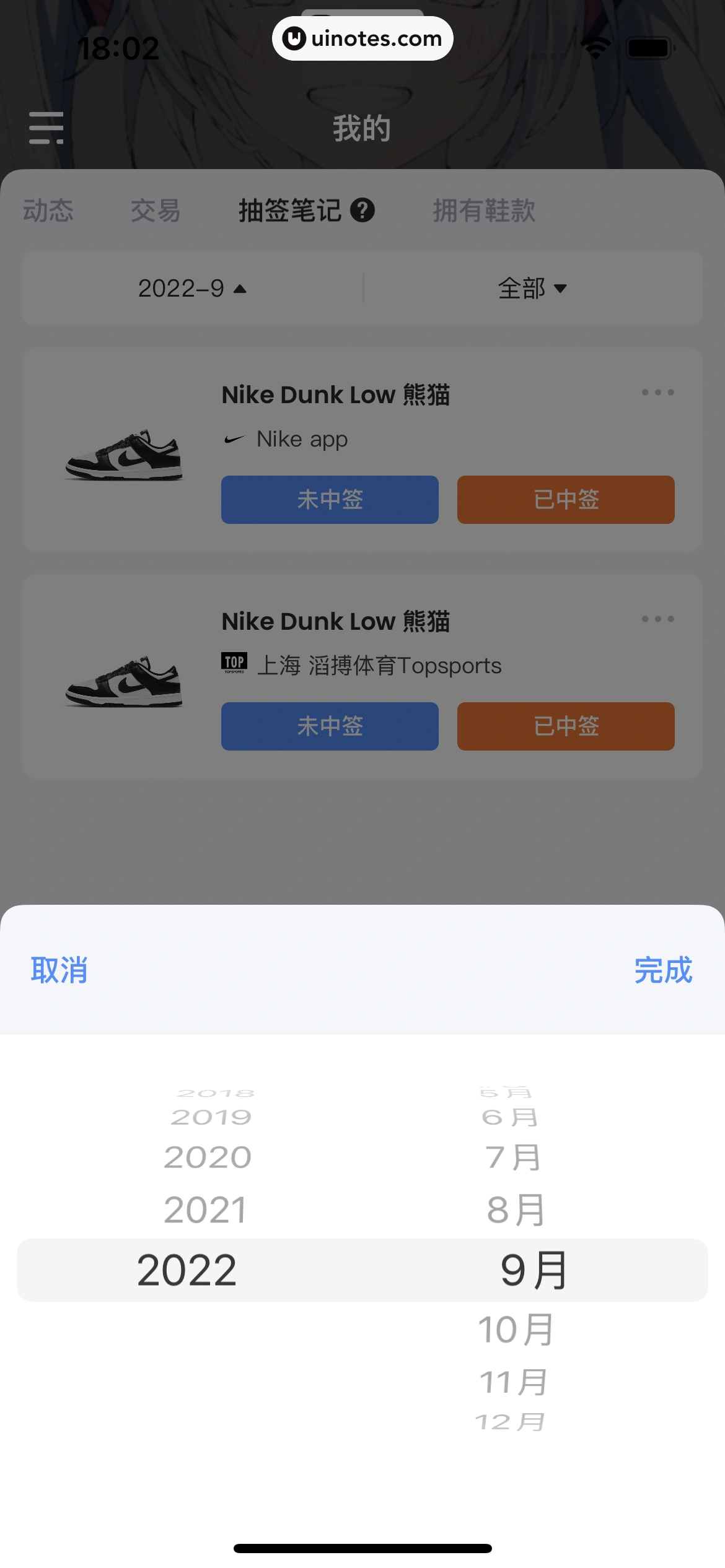The height and width of the screenshot is (1568, 725).
Task: Open the hamburger menu icon
Action: 46,128
